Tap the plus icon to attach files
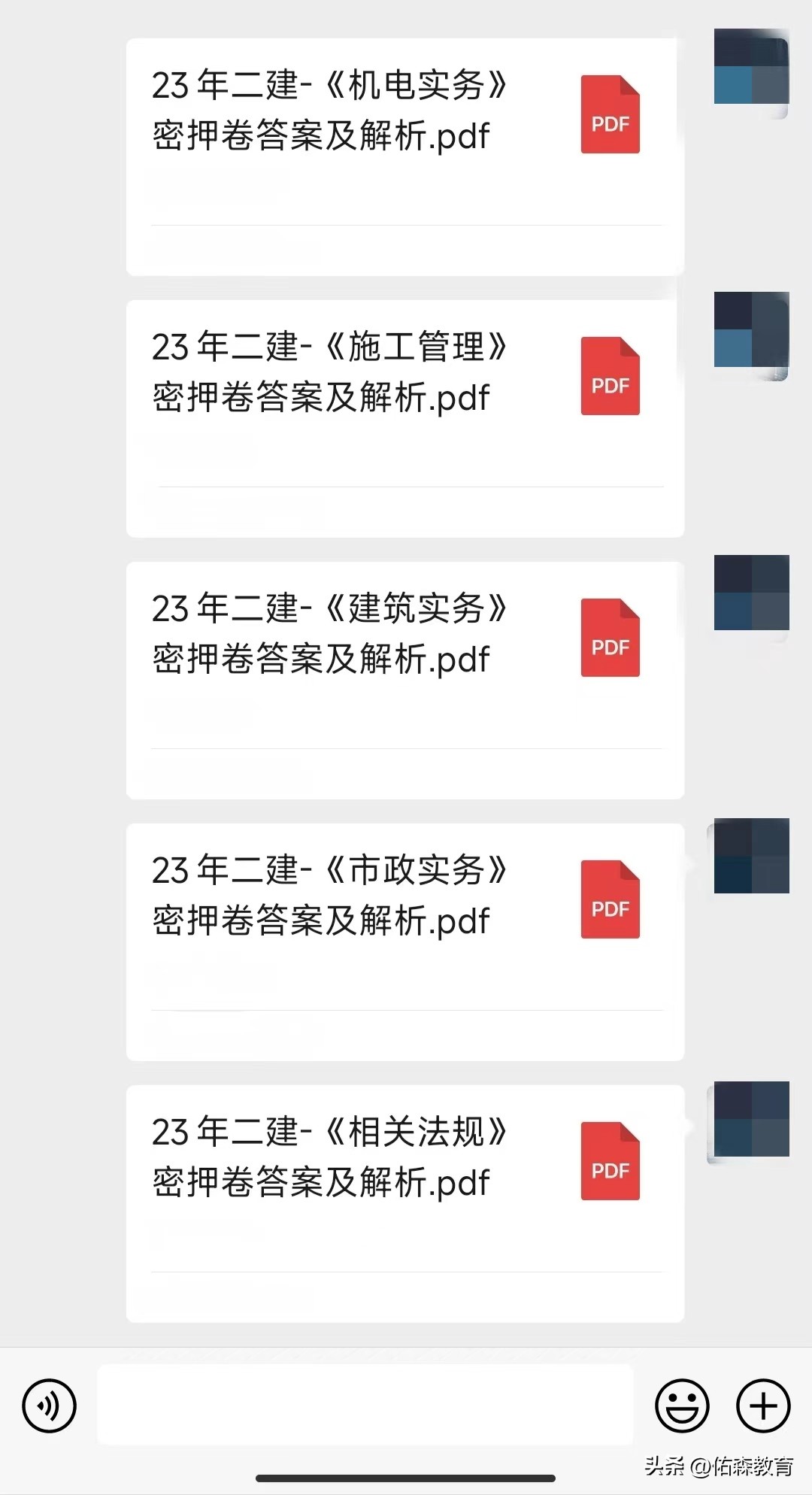This screenshot has height=1495, width=812. pyautogui.click(x=762, y=1406)
